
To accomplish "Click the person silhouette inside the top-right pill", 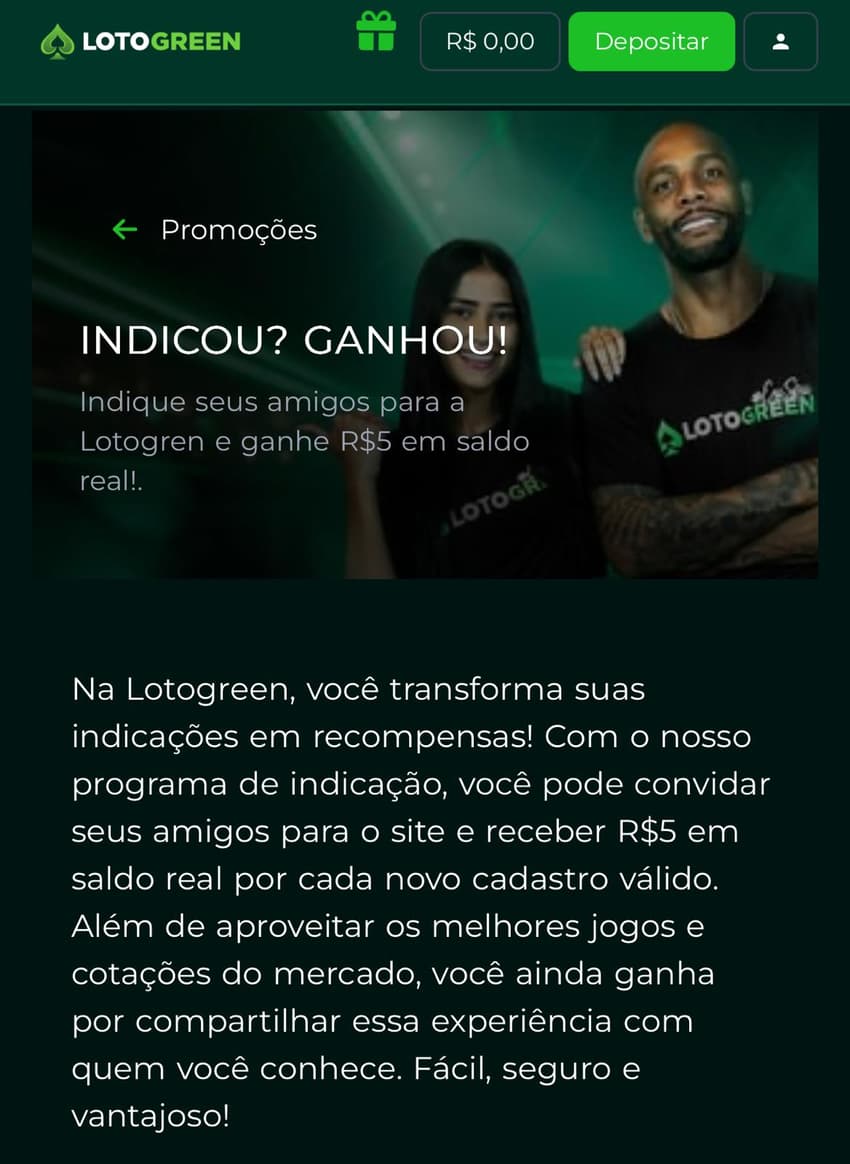I will (x=780, y=41).
